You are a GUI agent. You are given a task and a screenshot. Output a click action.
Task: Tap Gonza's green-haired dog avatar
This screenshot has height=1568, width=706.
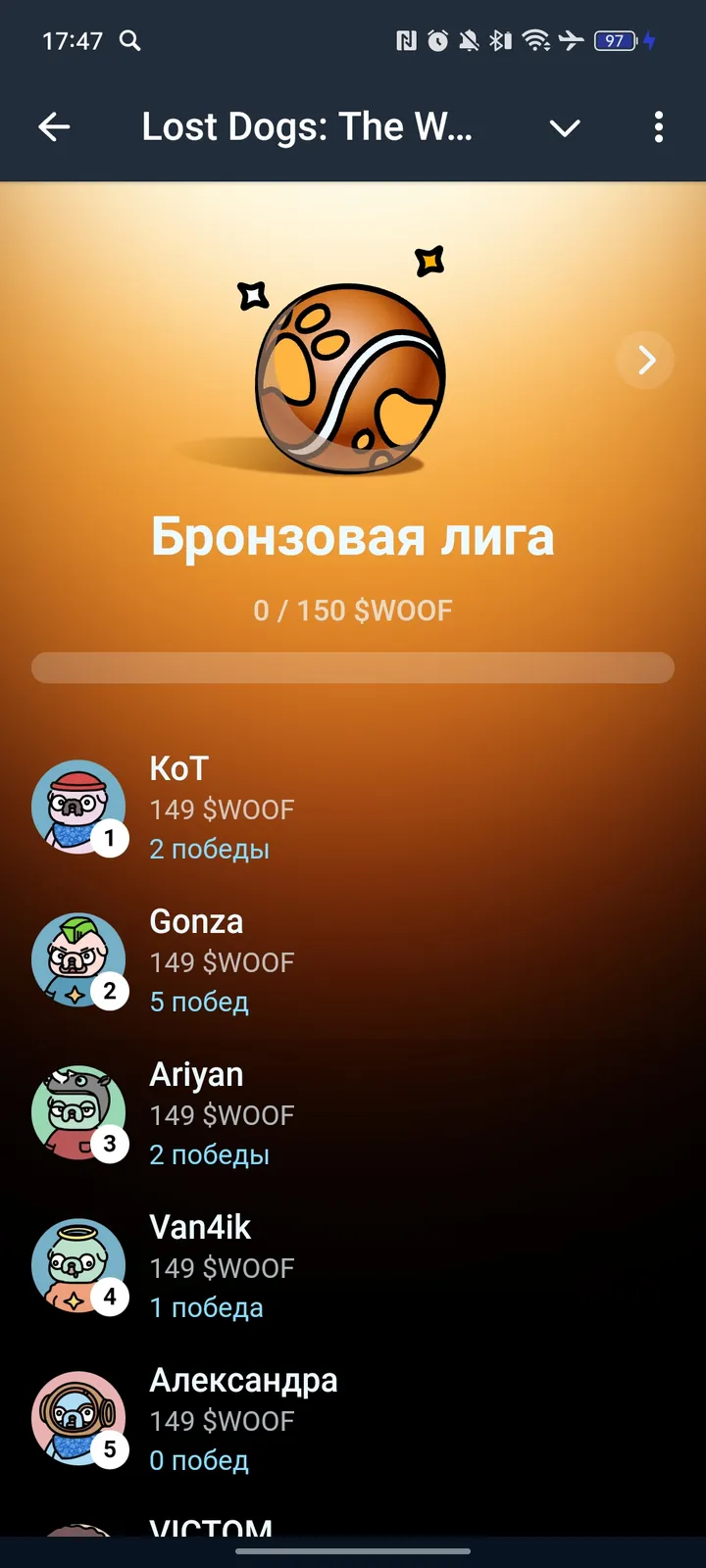(78, 958)
